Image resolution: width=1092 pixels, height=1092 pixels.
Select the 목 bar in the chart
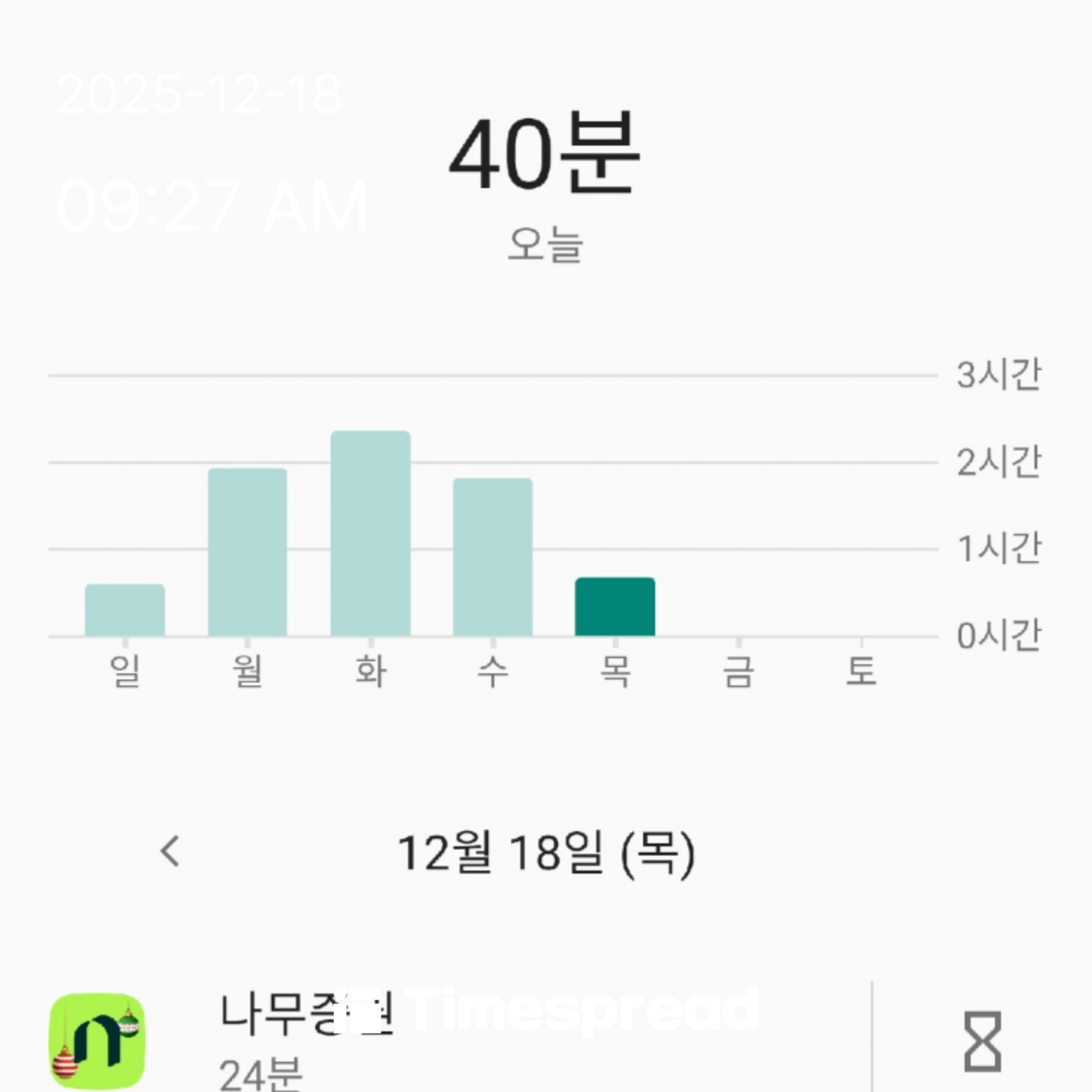tap(615, 607)
